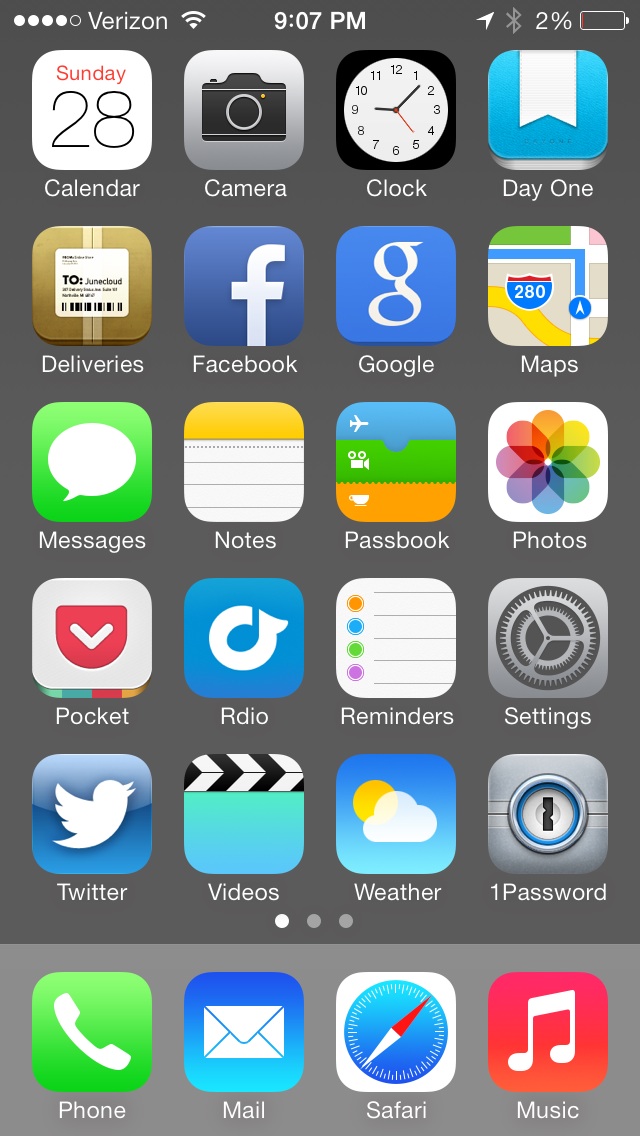
Task: Open the Deliveries app
Action: 92,286
